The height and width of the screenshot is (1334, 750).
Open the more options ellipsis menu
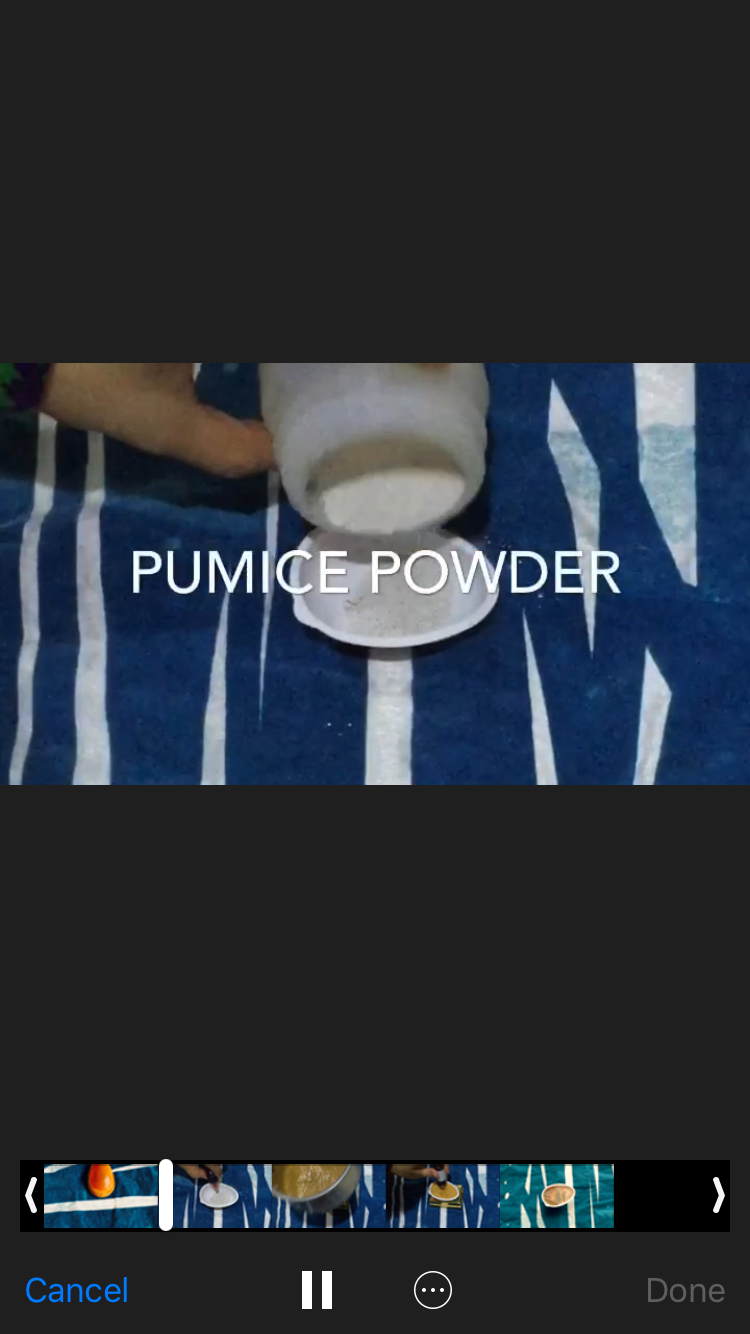coord(433,1290)
